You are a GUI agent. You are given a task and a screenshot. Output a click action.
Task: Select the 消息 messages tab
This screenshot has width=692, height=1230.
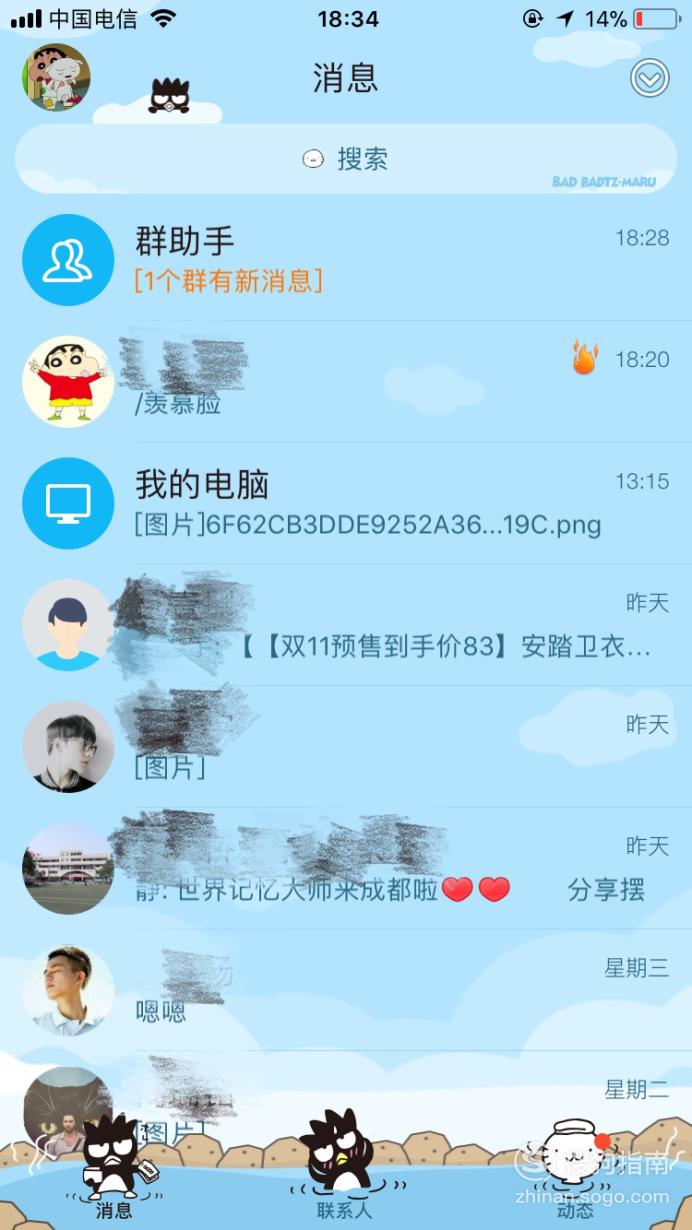coord(113,1167)
